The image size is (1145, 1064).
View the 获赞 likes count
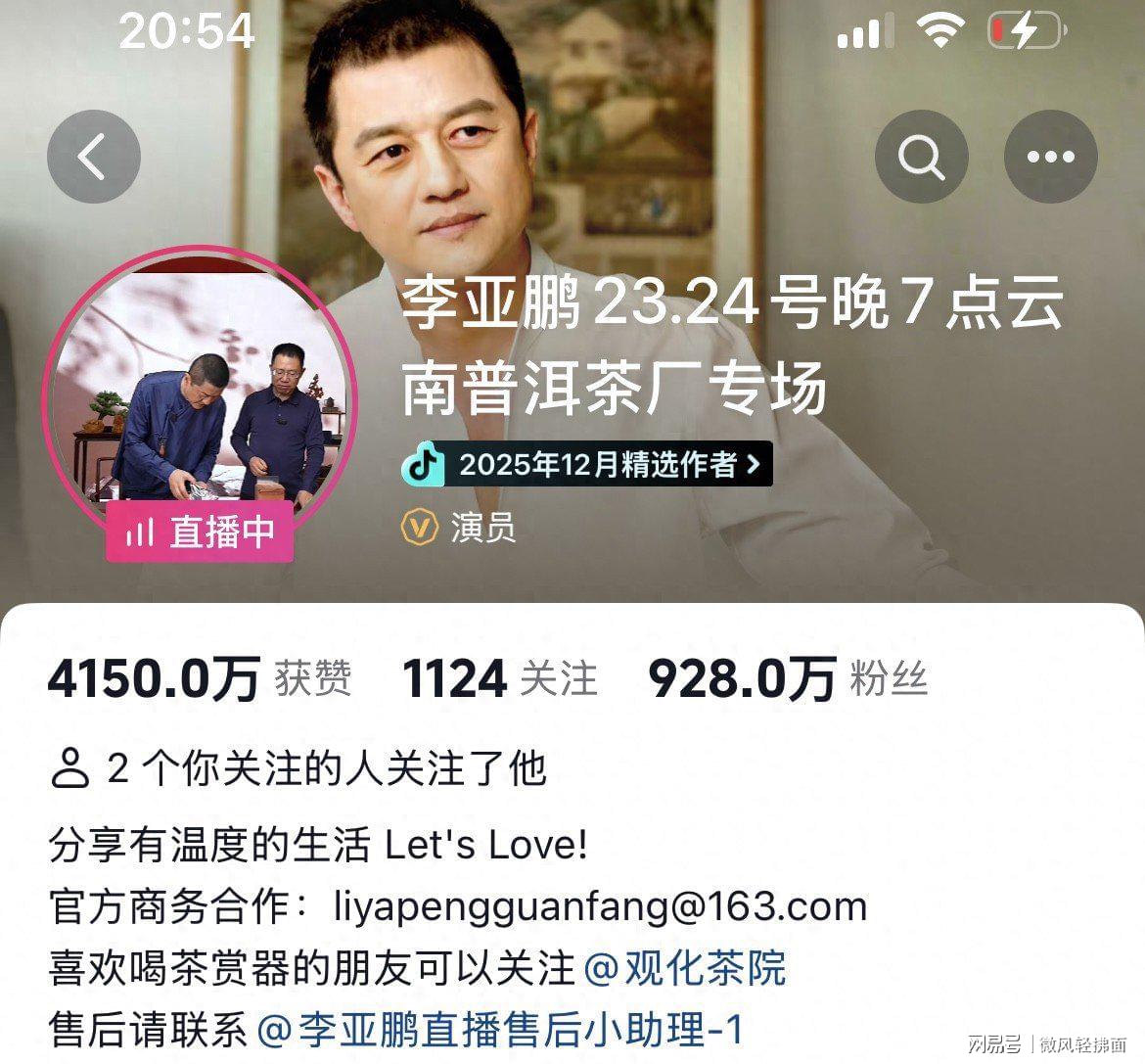(x=200, y=678)
